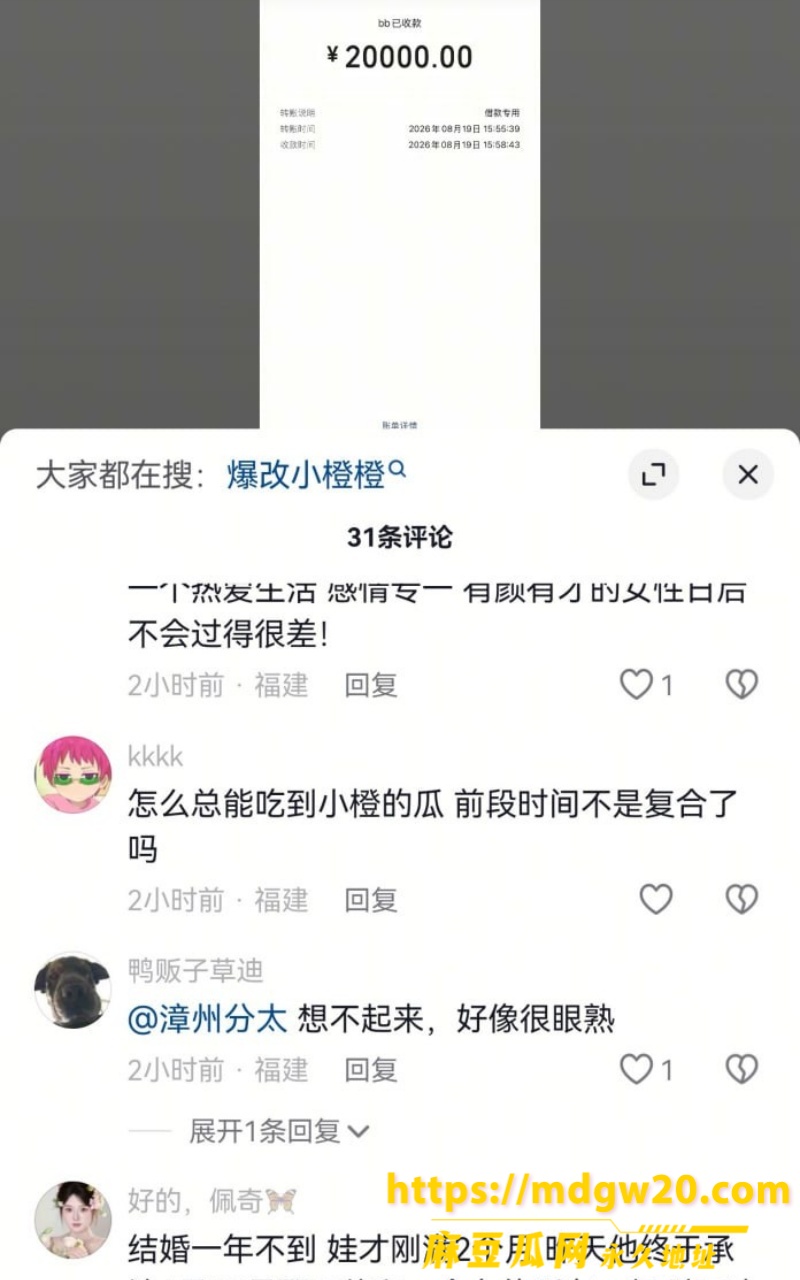
Task: Like kkkk's comment
Action: tap(656, 900)
